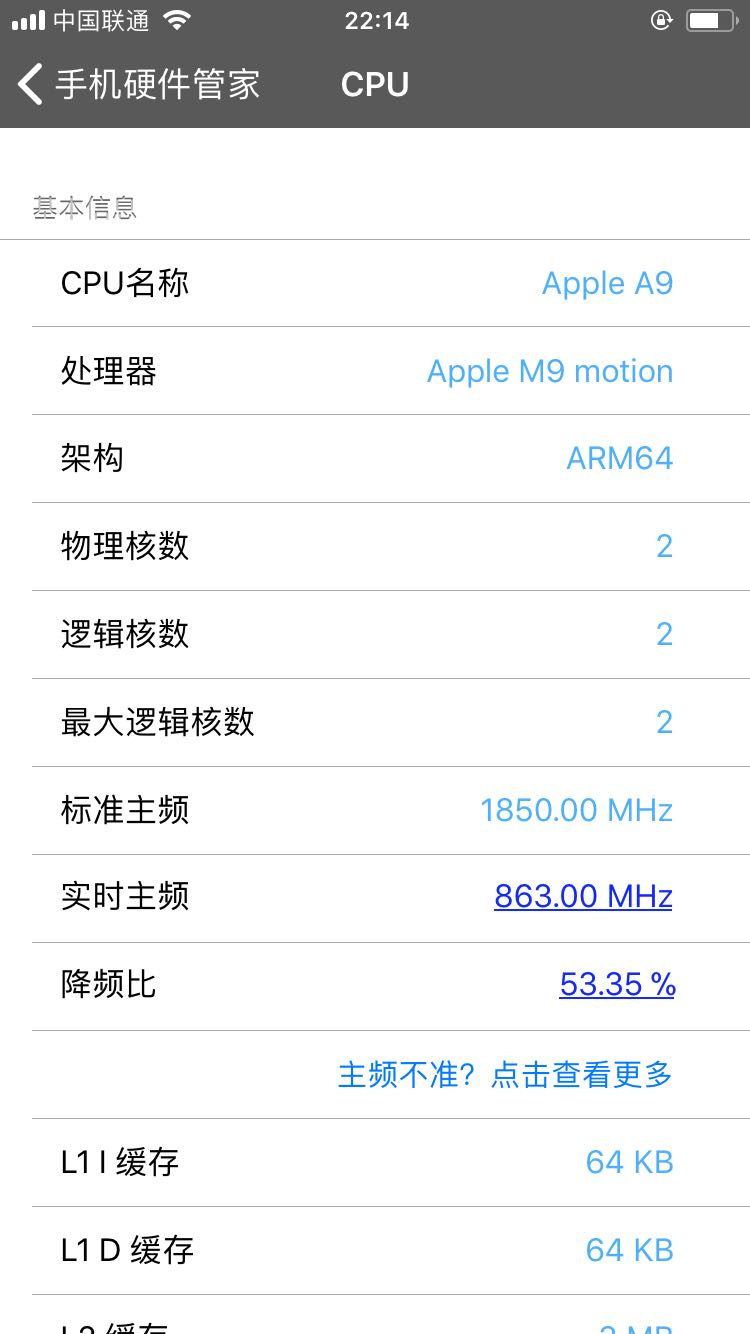Open 主频不准？点击查看更多 link
750x1334 pixels.
point(505,1074)
